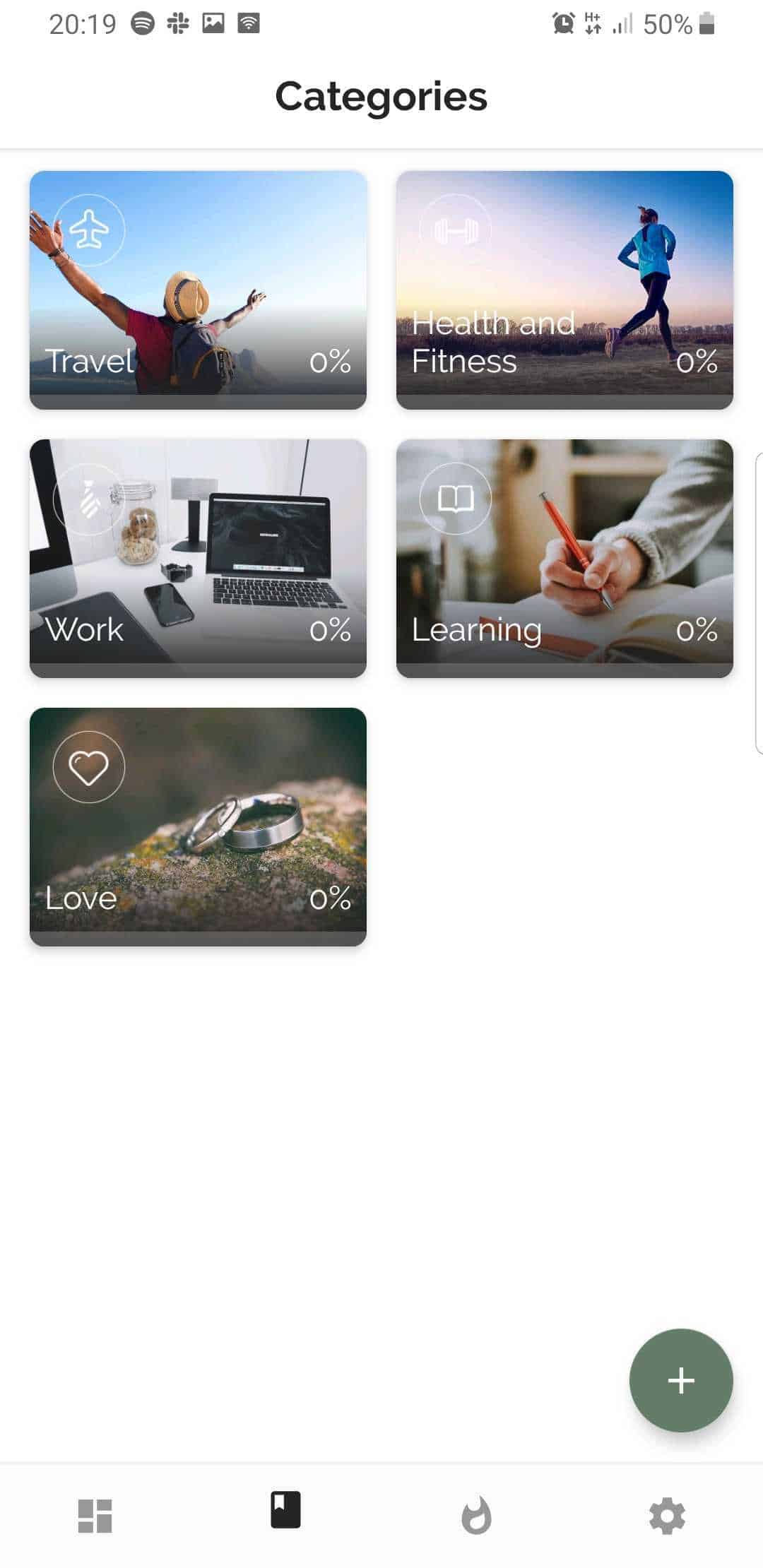Add a new category with plus button
Image resolution: width=763 pixels, height=1568 pixels.
[x=680, y=1379]
